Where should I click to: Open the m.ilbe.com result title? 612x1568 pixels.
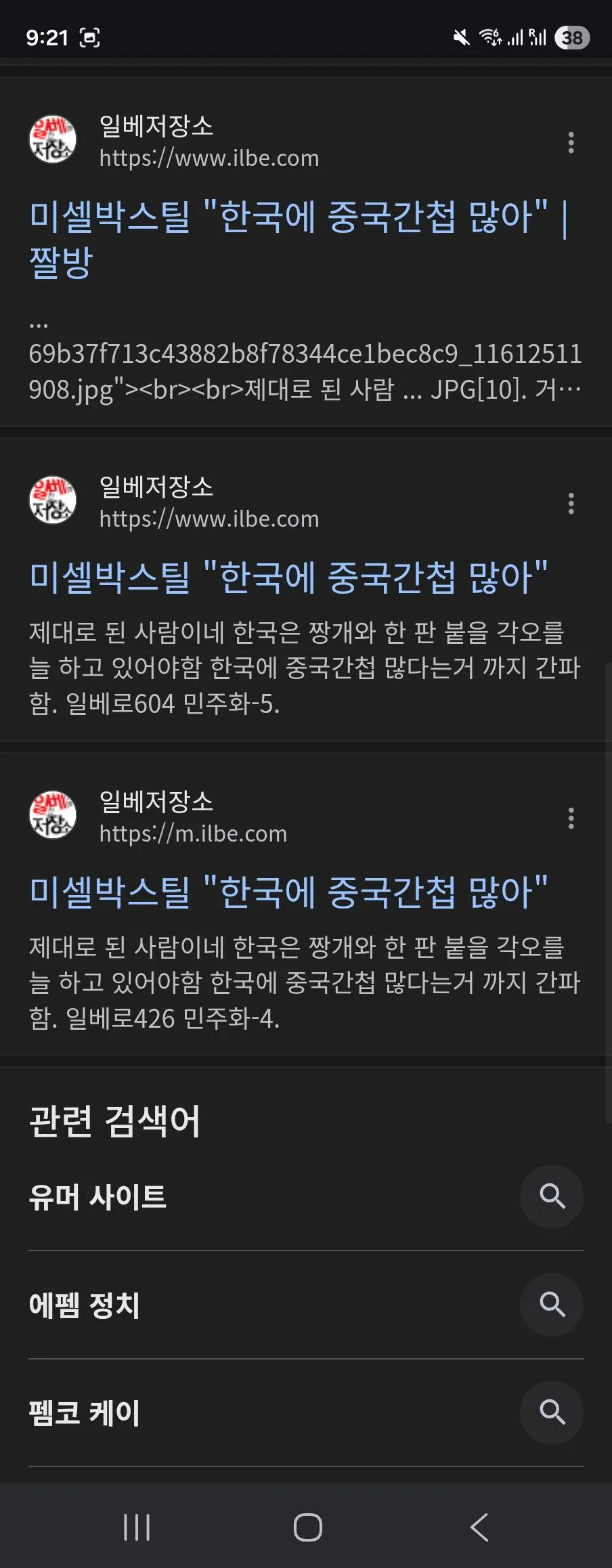click(288, 892)
